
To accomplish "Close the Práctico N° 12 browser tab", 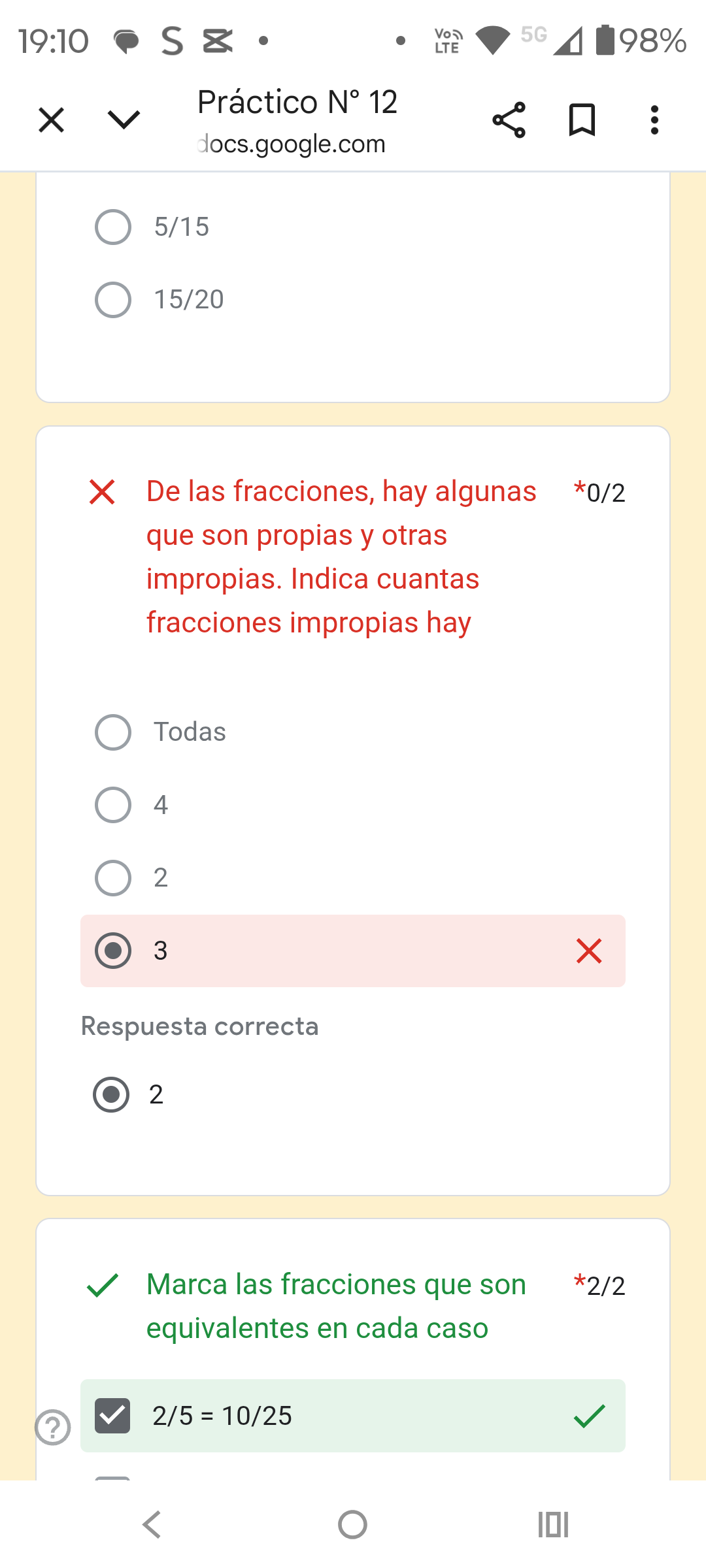I will coord(51,120).
